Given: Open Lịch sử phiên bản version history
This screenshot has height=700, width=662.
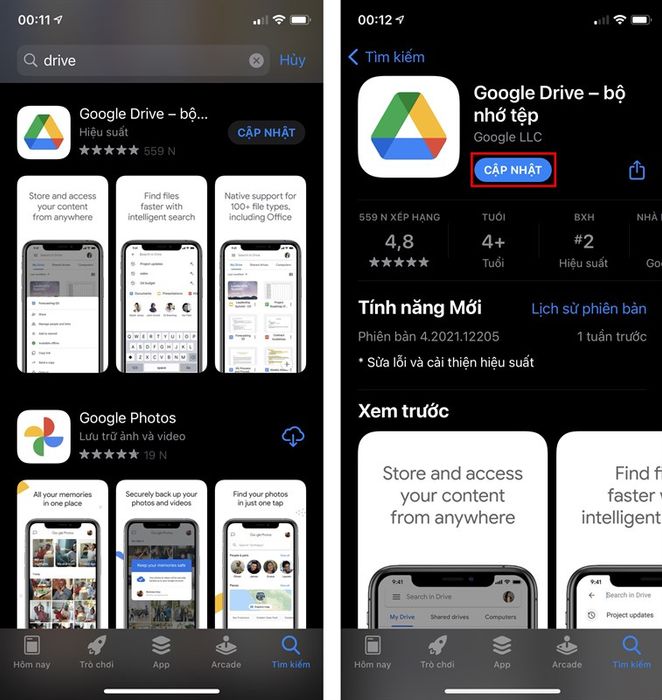Looking at the screenshot, I should [588, 308].
